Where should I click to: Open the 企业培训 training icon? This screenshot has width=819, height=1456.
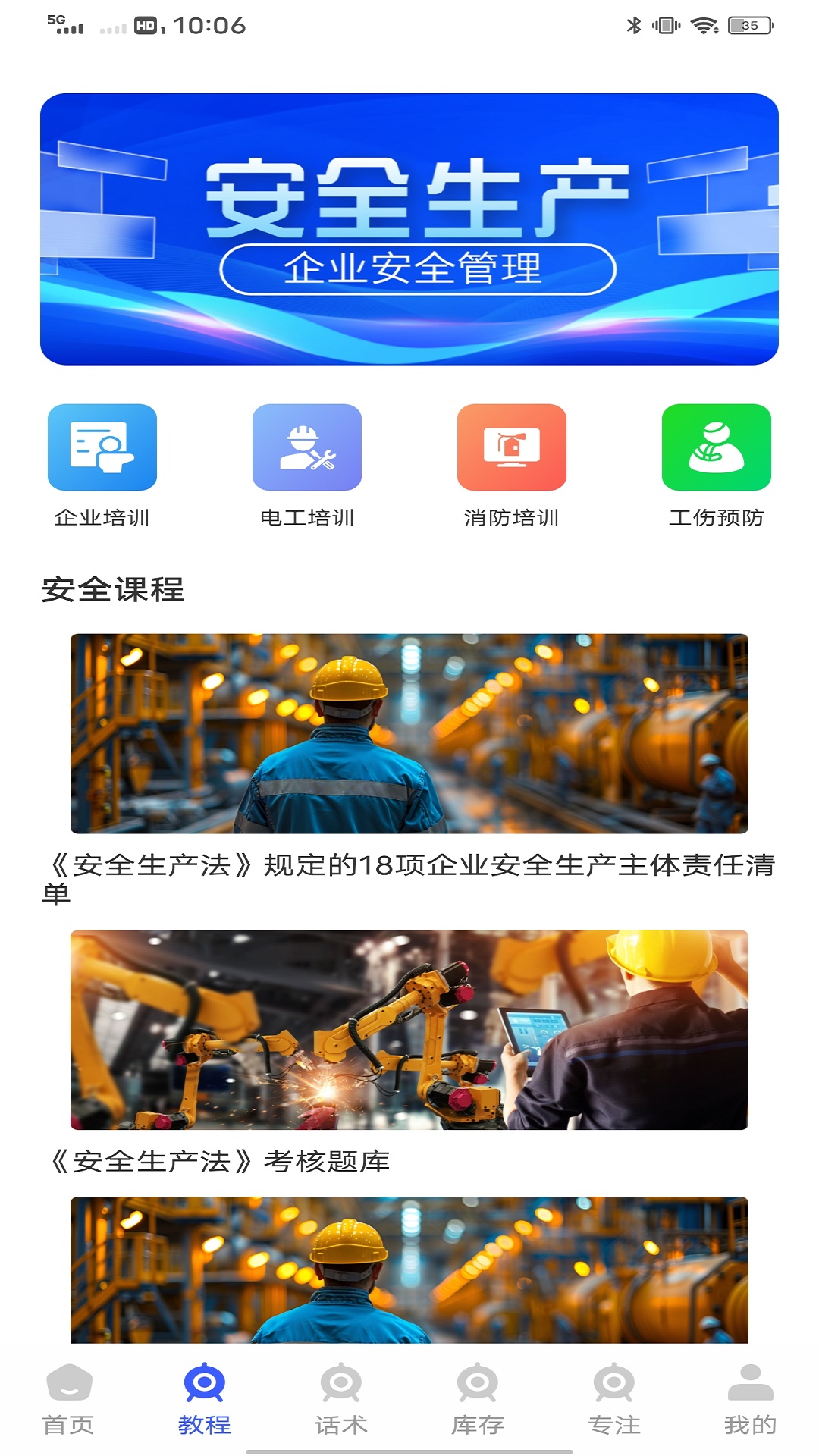101,447
